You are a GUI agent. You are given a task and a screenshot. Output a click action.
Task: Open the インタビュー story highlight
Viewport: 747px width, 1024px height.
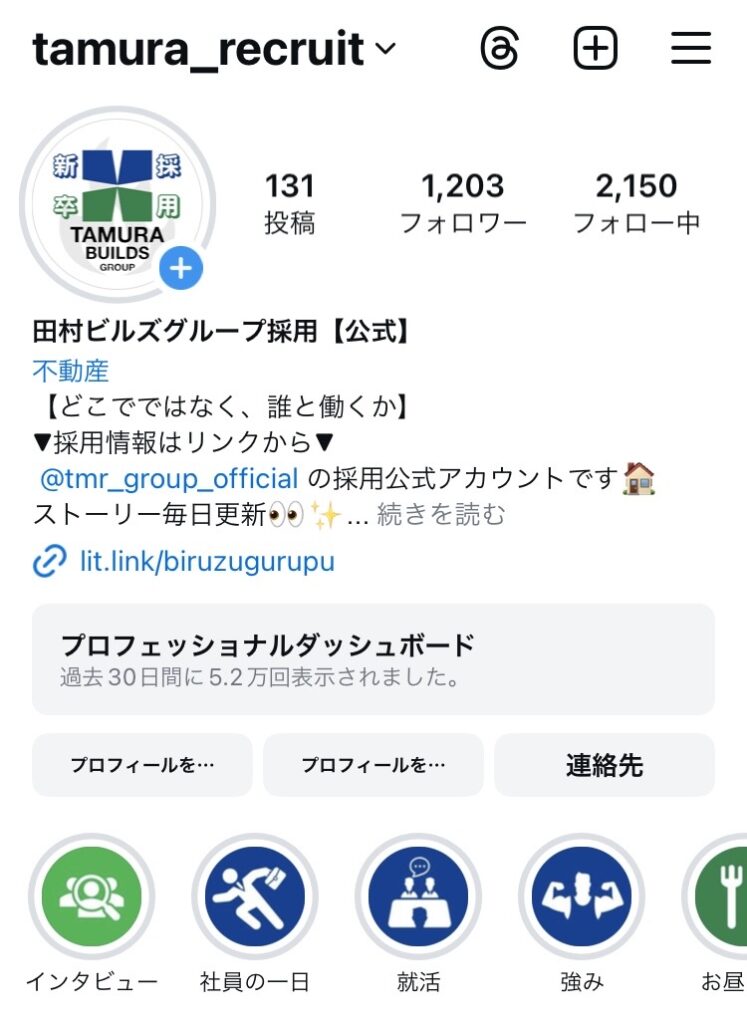91,897
